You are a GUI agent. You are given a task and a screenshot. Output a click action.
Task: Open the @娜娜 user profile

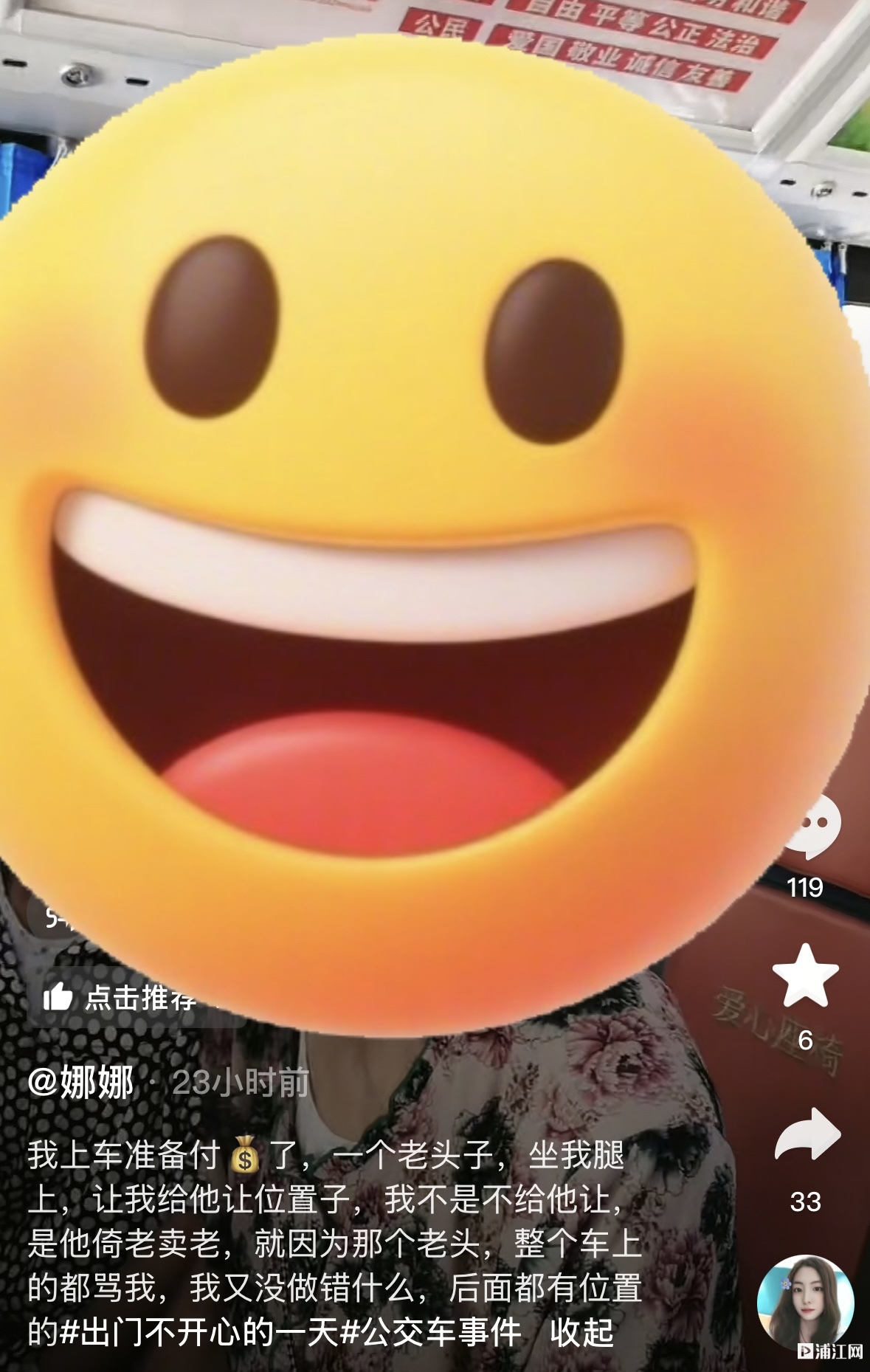pyautogui.click(x=80, y=1083)
